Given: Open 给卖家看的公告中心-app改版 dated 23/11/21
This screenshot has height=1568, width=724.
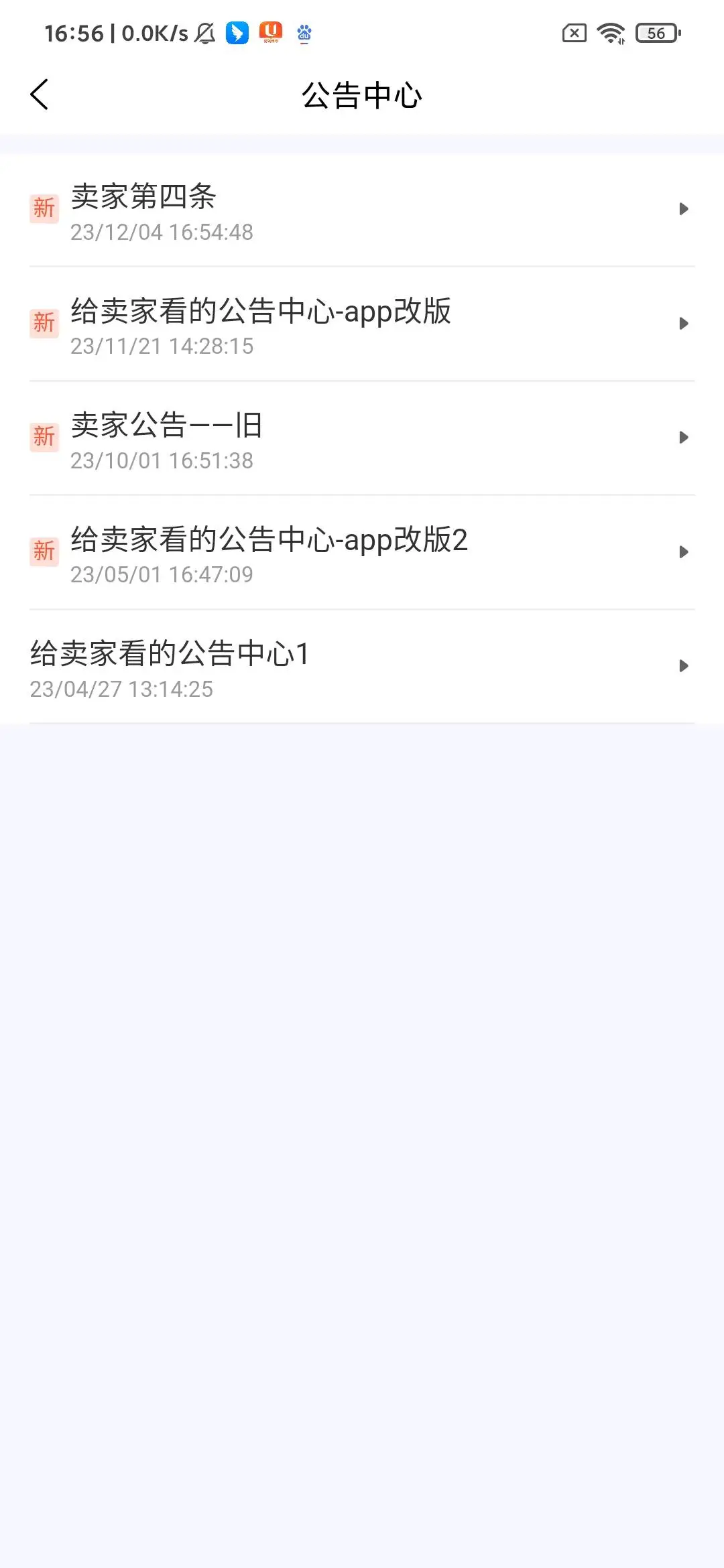Looking at the screenshot, I should [x=362, y=324].
